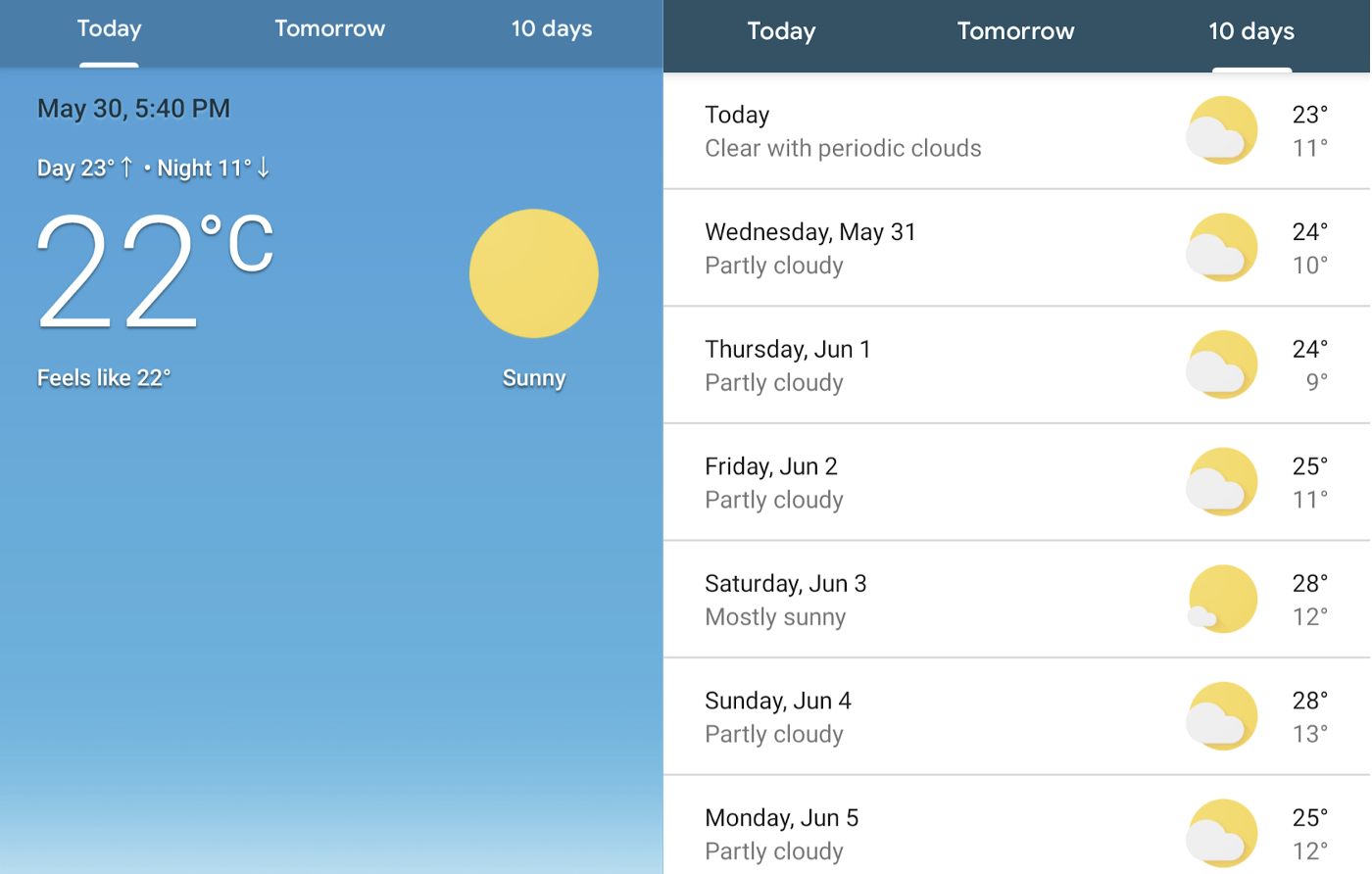Open the Friday, Jun 2 forecast details
Viewport: 1372px width, 874px height.
1015,482
